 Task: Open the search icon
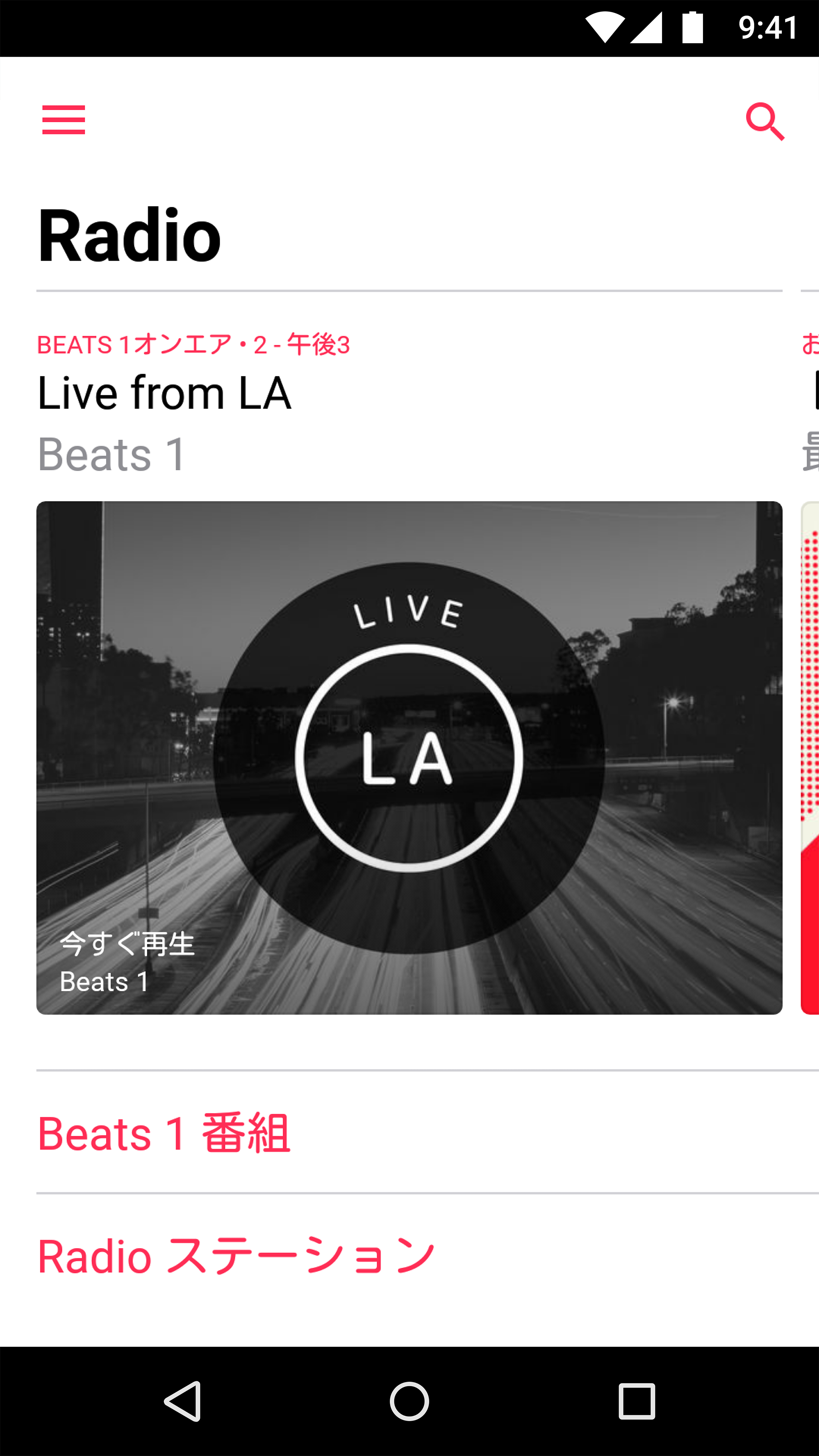[x=765, y=121]
